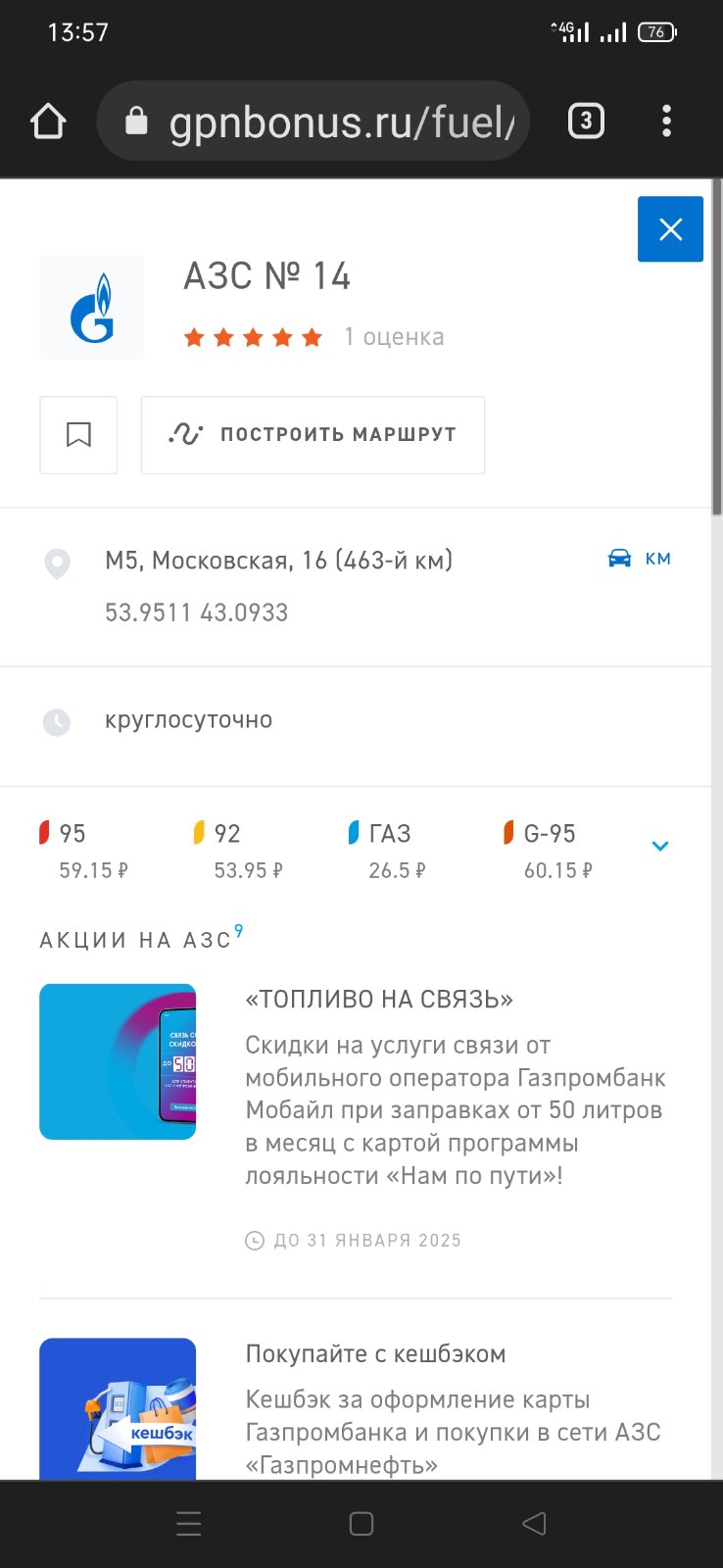Bookmark this gas station
Viewport: 723px width, 1568px height.
(78, 435)
